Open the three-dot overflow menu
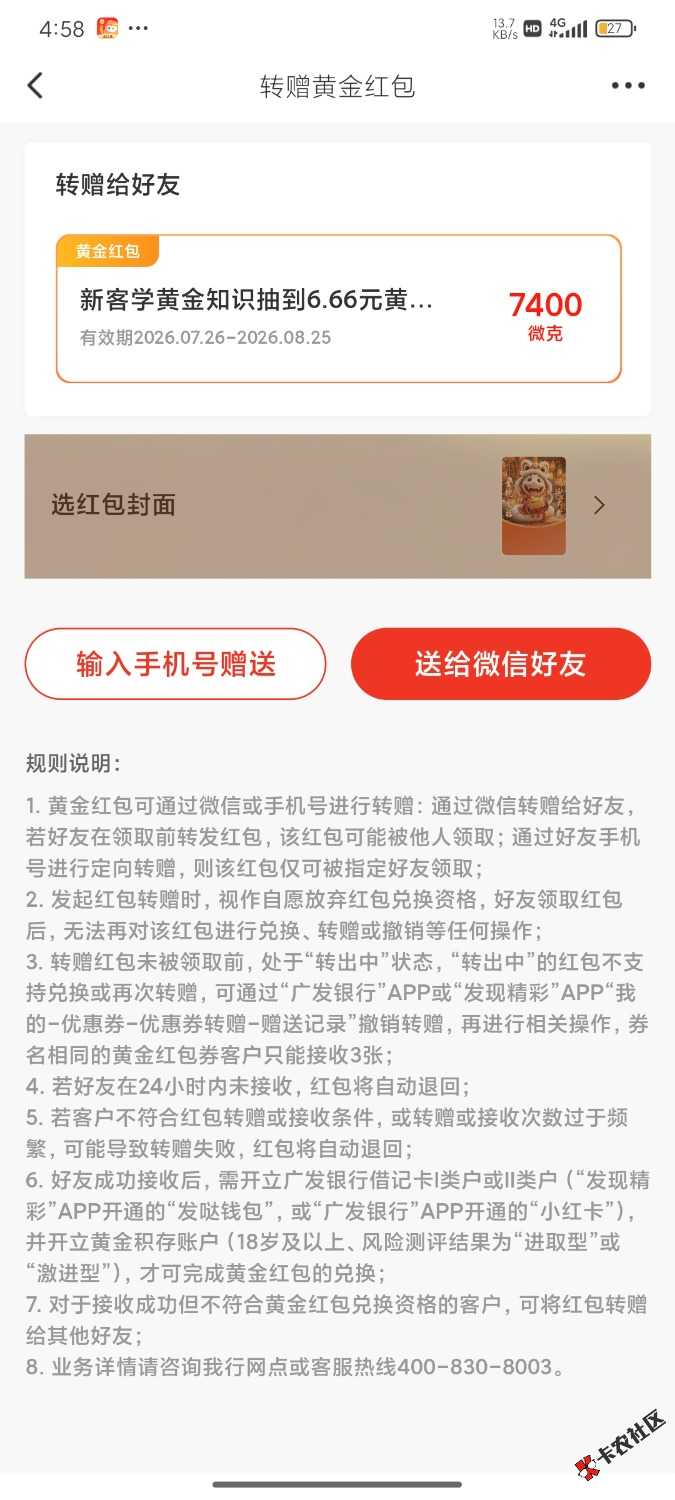 click(628, 86)
